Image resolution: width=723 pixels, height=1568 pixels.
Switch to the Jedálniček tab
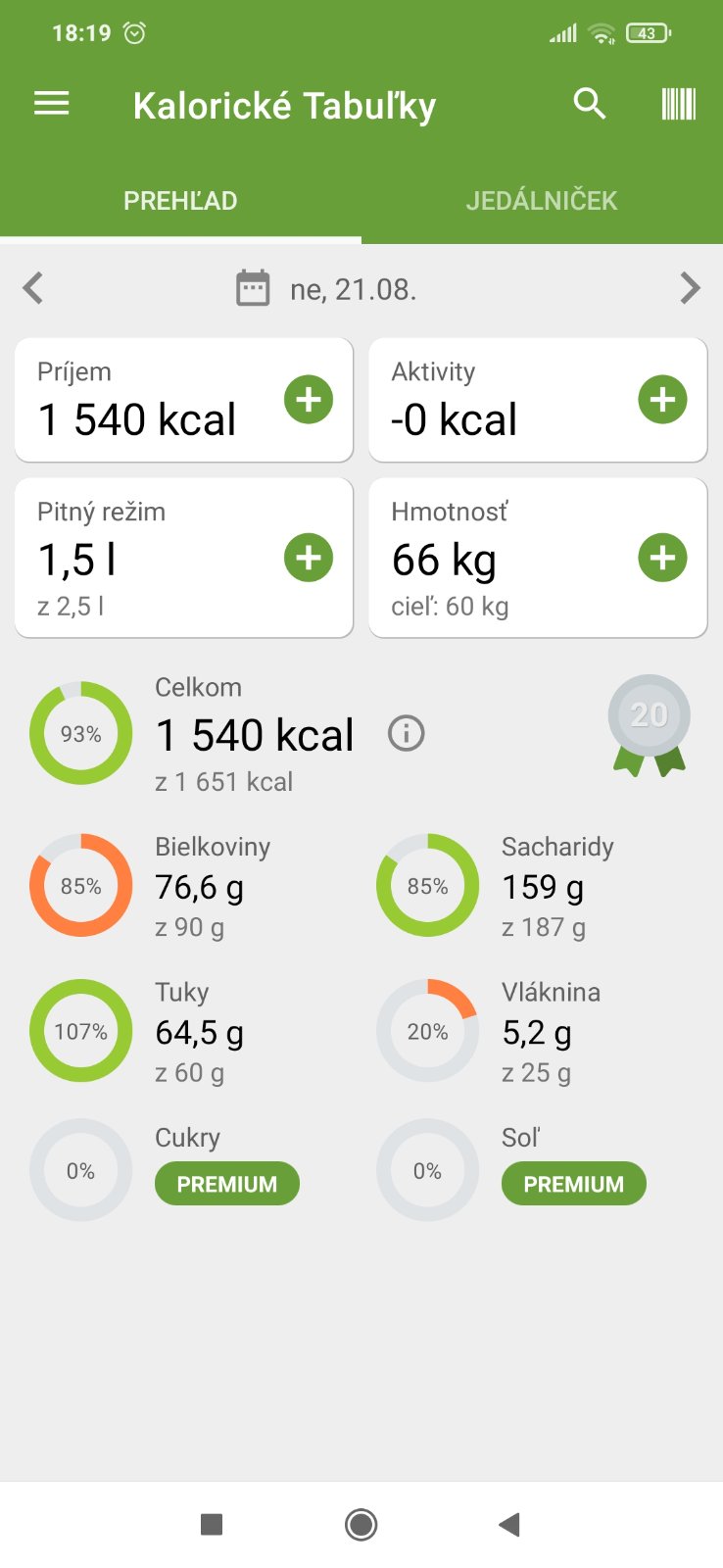542,201
